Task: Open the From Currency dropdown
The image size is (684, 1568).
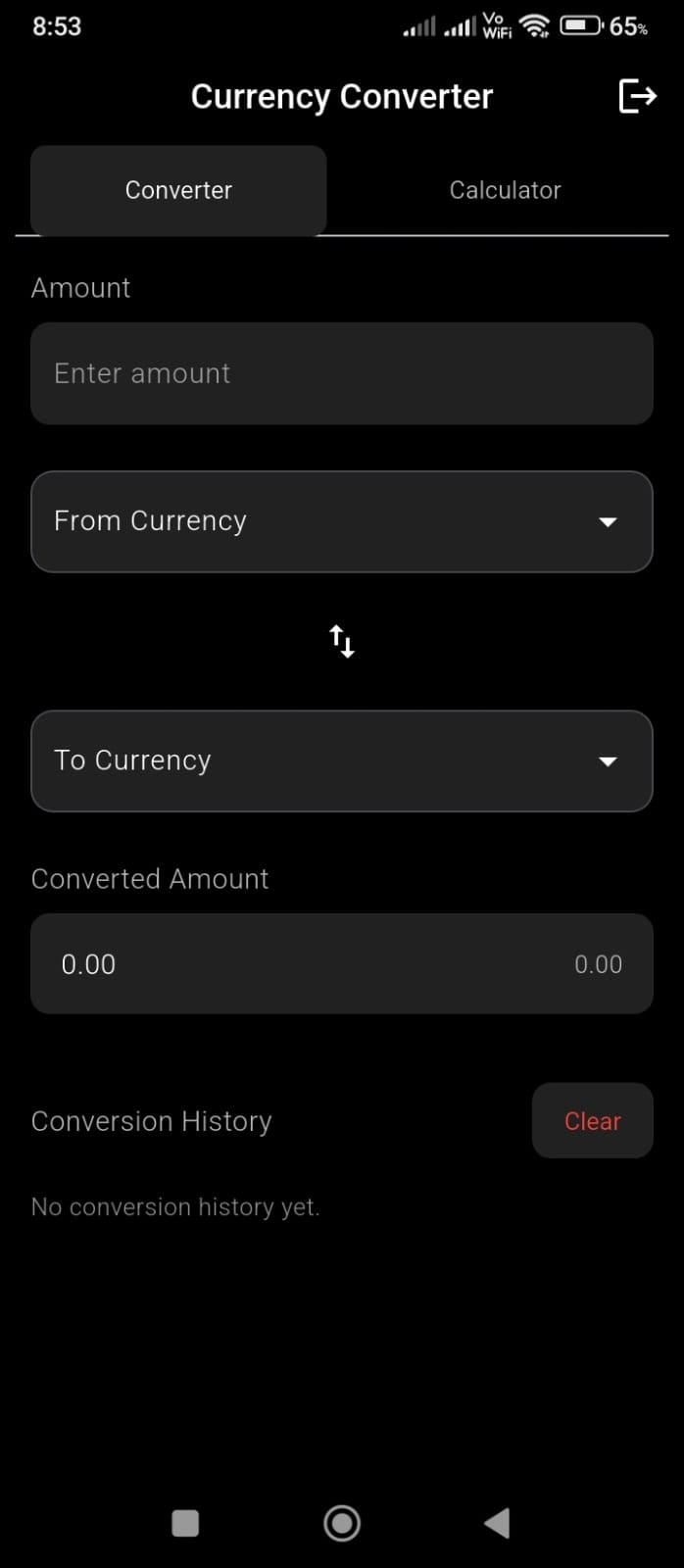Action: click(341, 521)
